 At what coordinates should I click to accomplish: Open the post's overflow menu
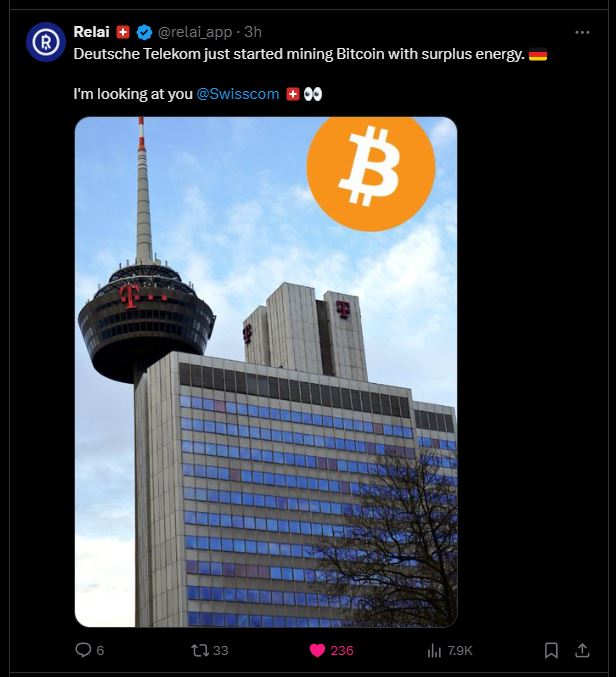(582, 32)
